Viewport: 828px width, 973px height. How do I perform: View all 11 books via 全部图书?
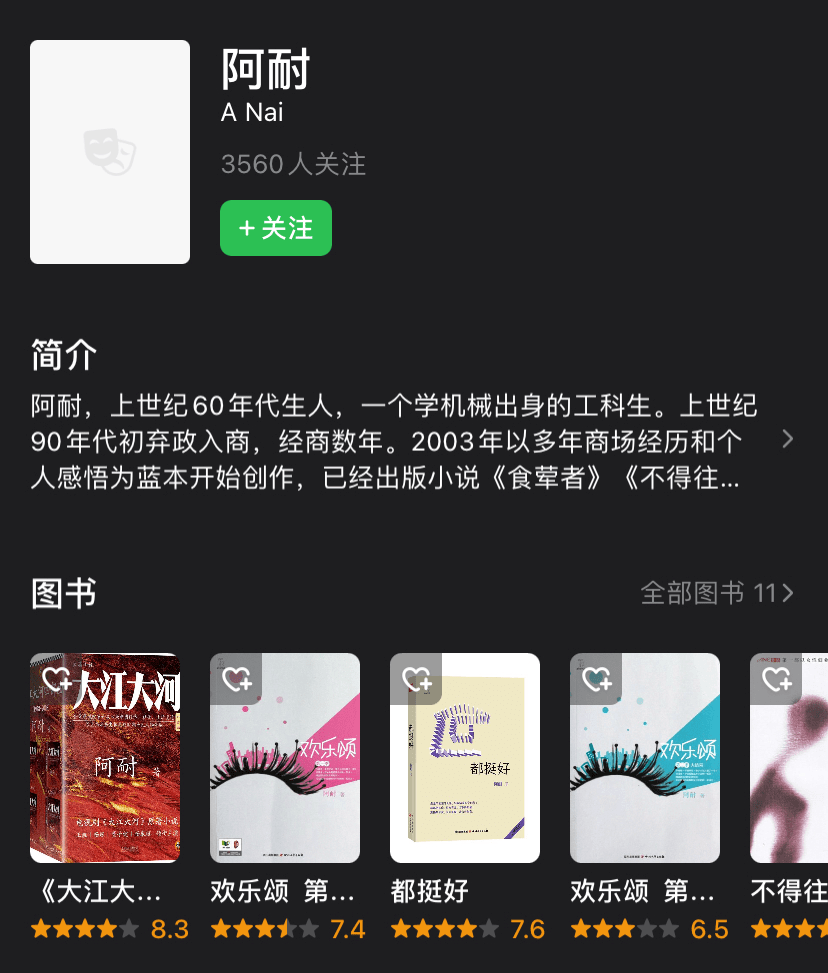(716, 593)
